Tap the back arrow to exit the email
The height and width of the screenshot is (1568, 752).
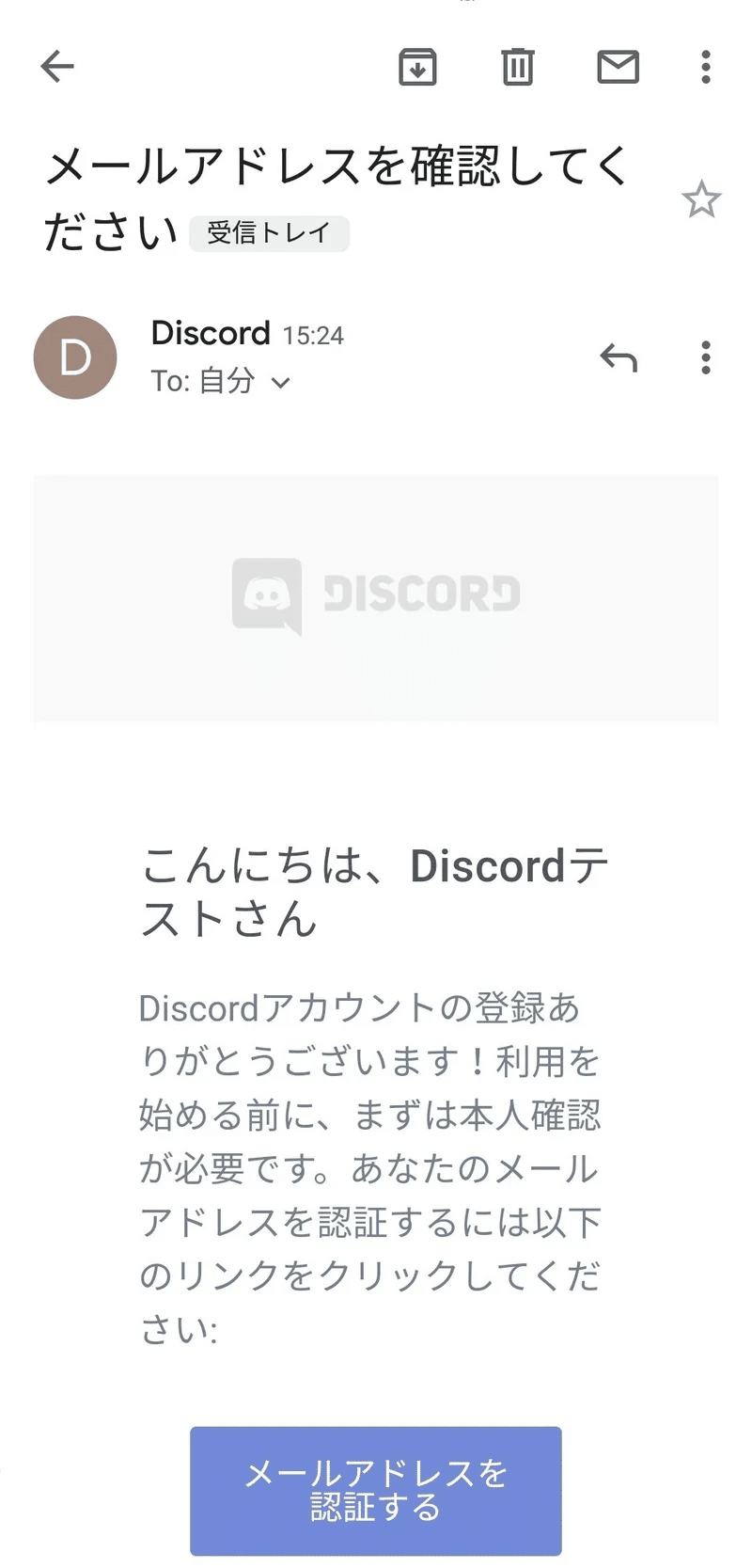[x=56, y=67]
